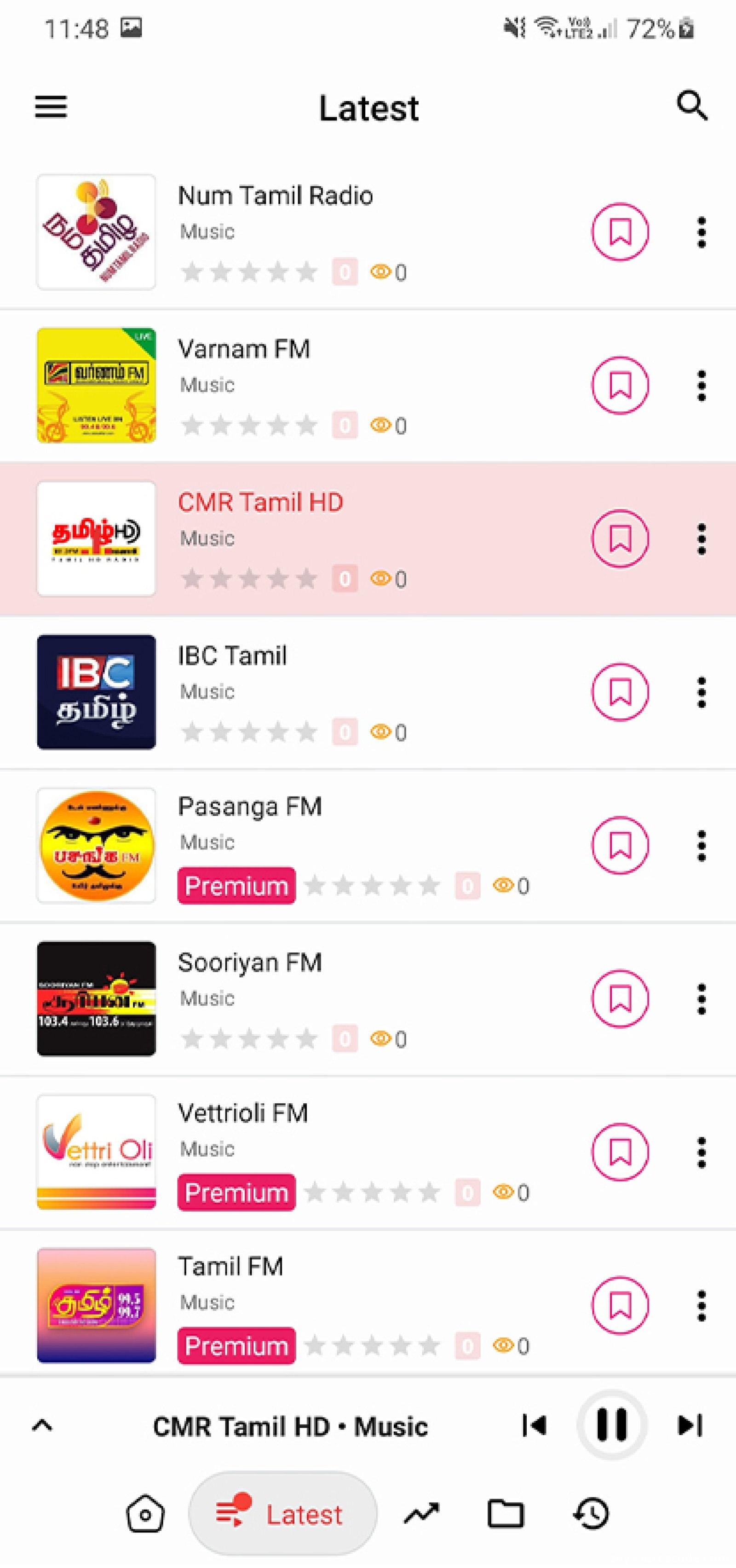The width and height of the screenshot is (736, 1568).
Task: Open the search icon
Action: pos(692,106)
